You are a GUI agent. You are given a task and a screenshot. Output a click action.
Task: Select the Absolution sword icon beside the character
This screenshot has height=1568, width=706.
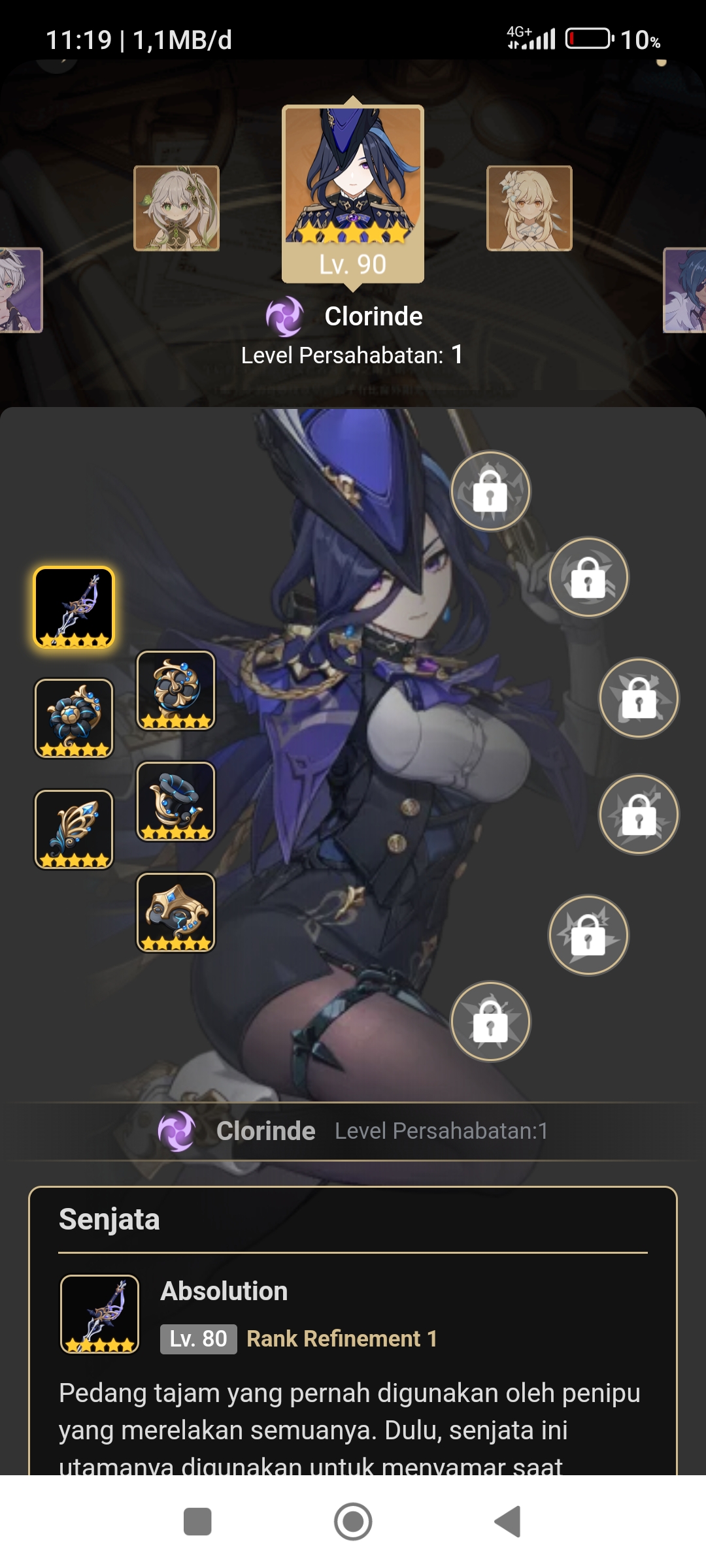(x=74, y=608)
